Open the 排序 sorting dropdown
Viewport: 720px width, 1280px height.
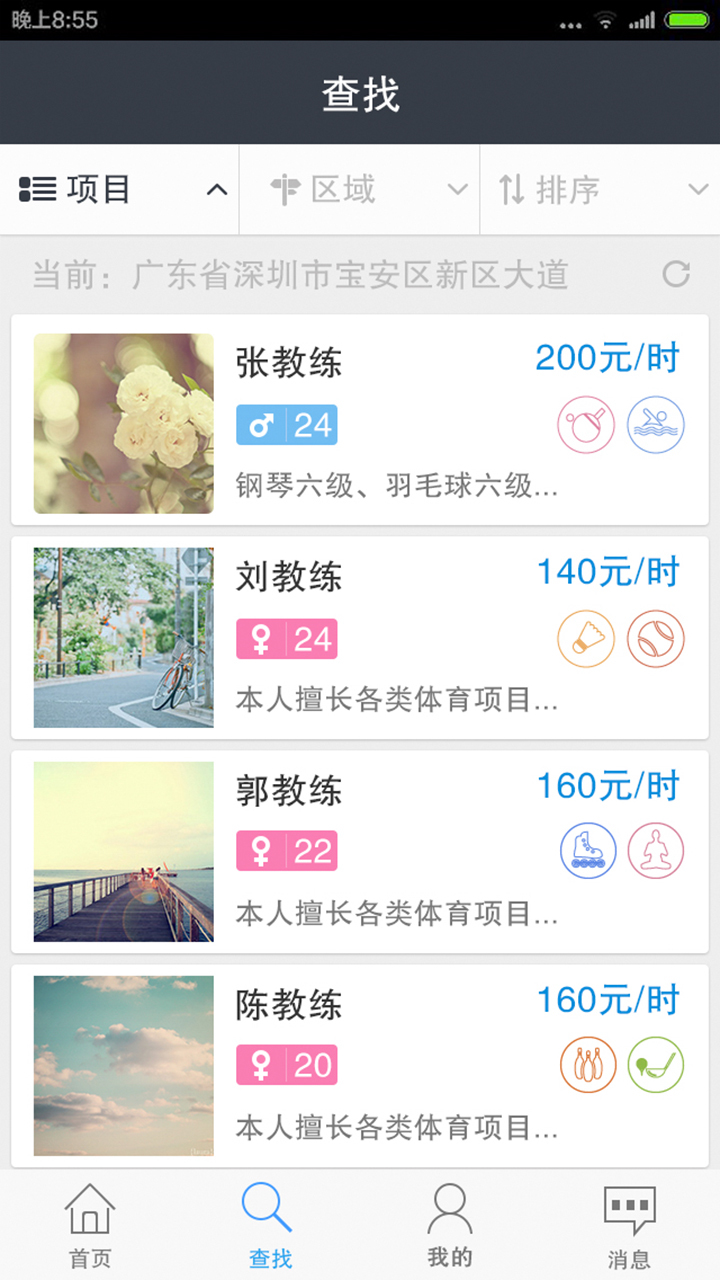pos(600,189)
